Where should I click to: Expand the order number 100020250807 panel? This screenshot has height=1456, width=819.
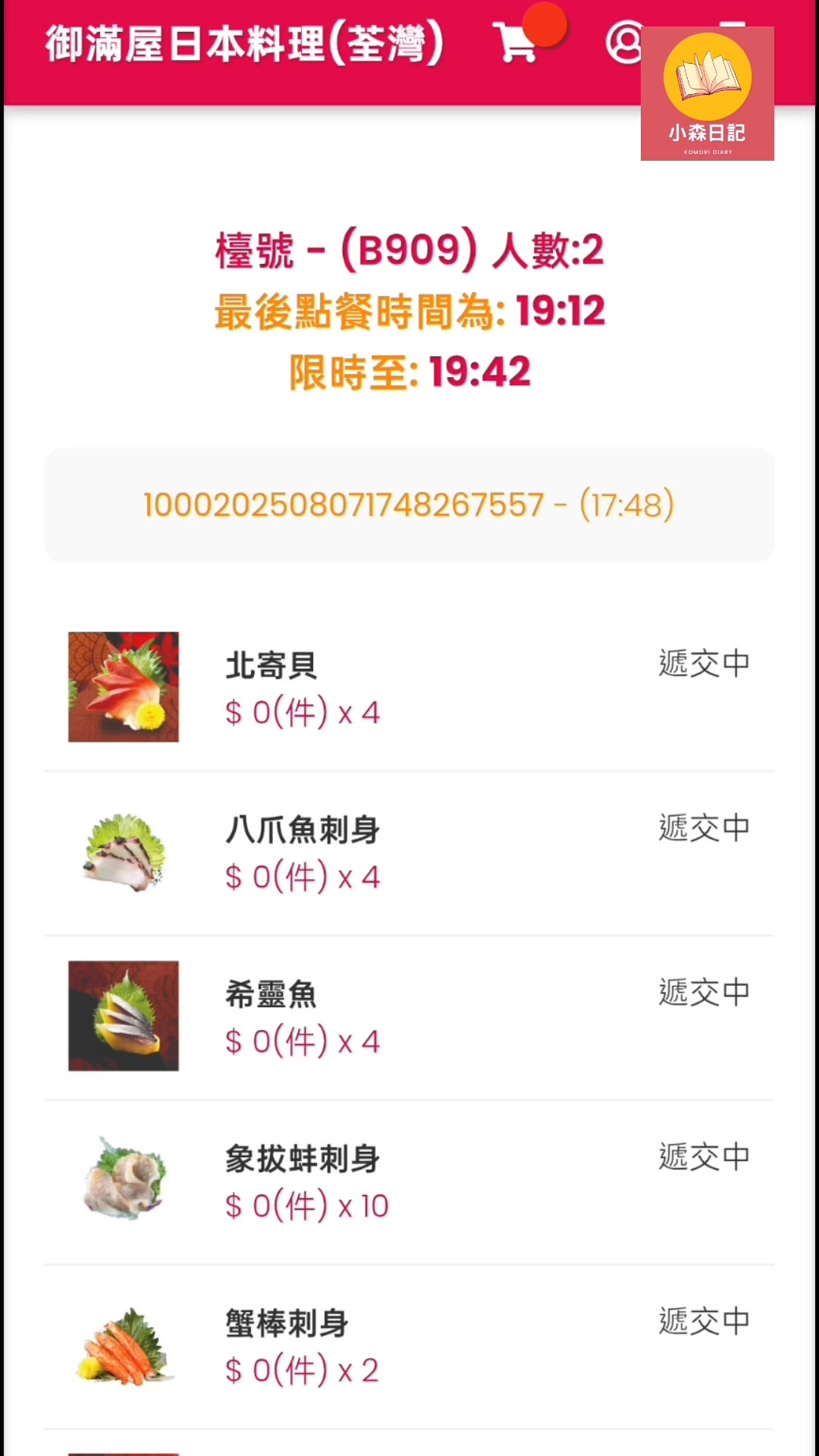coord(409,504)
